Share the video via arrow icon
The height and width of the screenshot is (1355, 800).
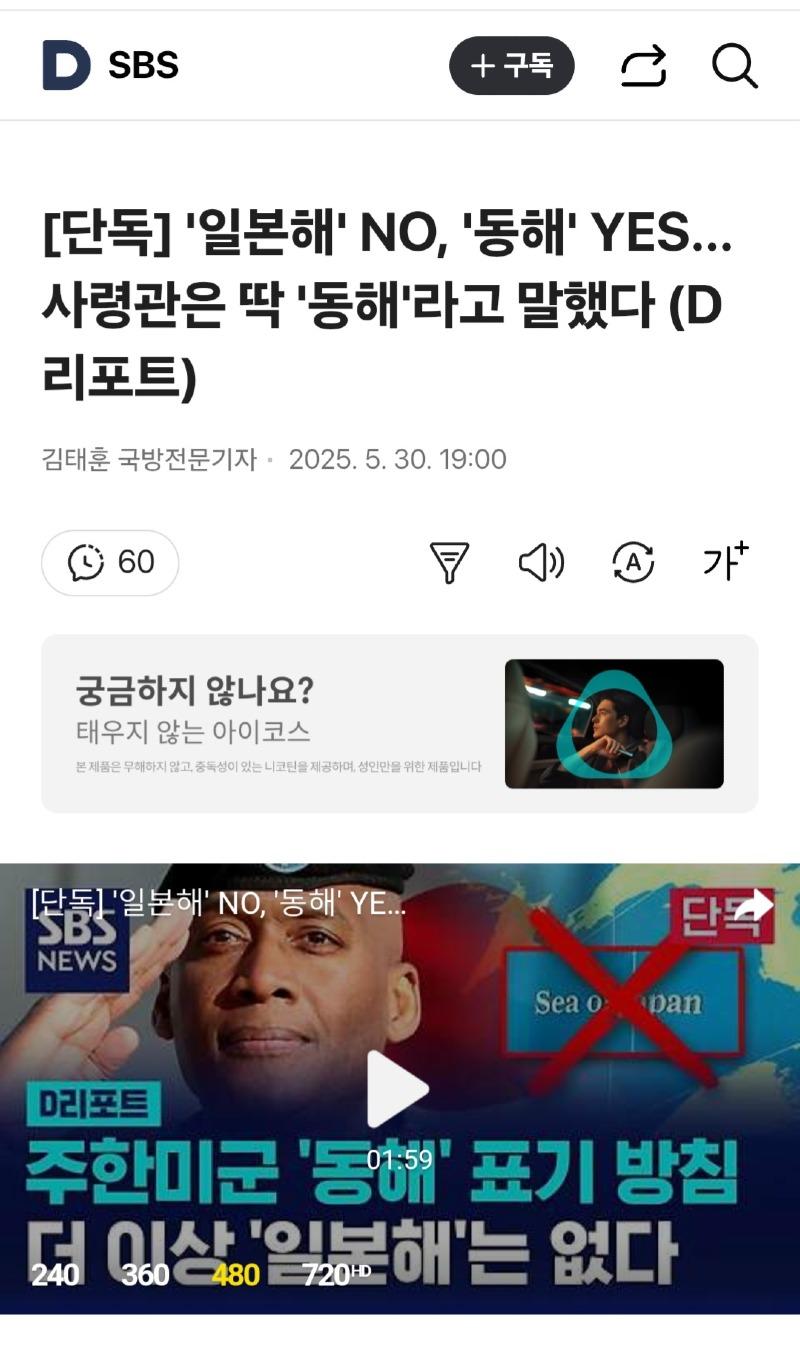pyautogui.click(x=753, y=905)
